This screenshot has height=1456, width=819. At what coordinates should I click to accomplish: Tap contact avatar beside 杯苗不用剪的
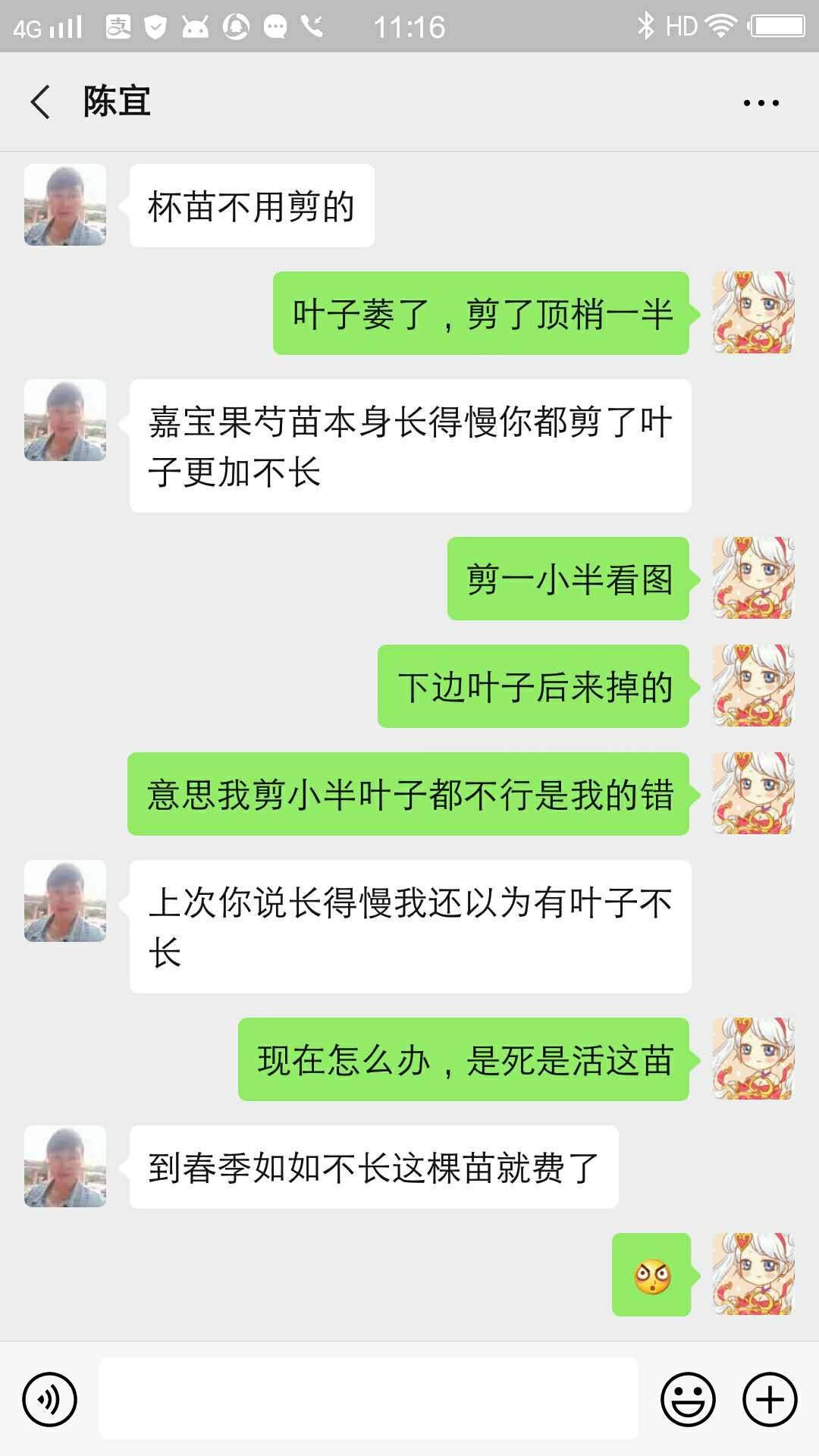[65, 205]
